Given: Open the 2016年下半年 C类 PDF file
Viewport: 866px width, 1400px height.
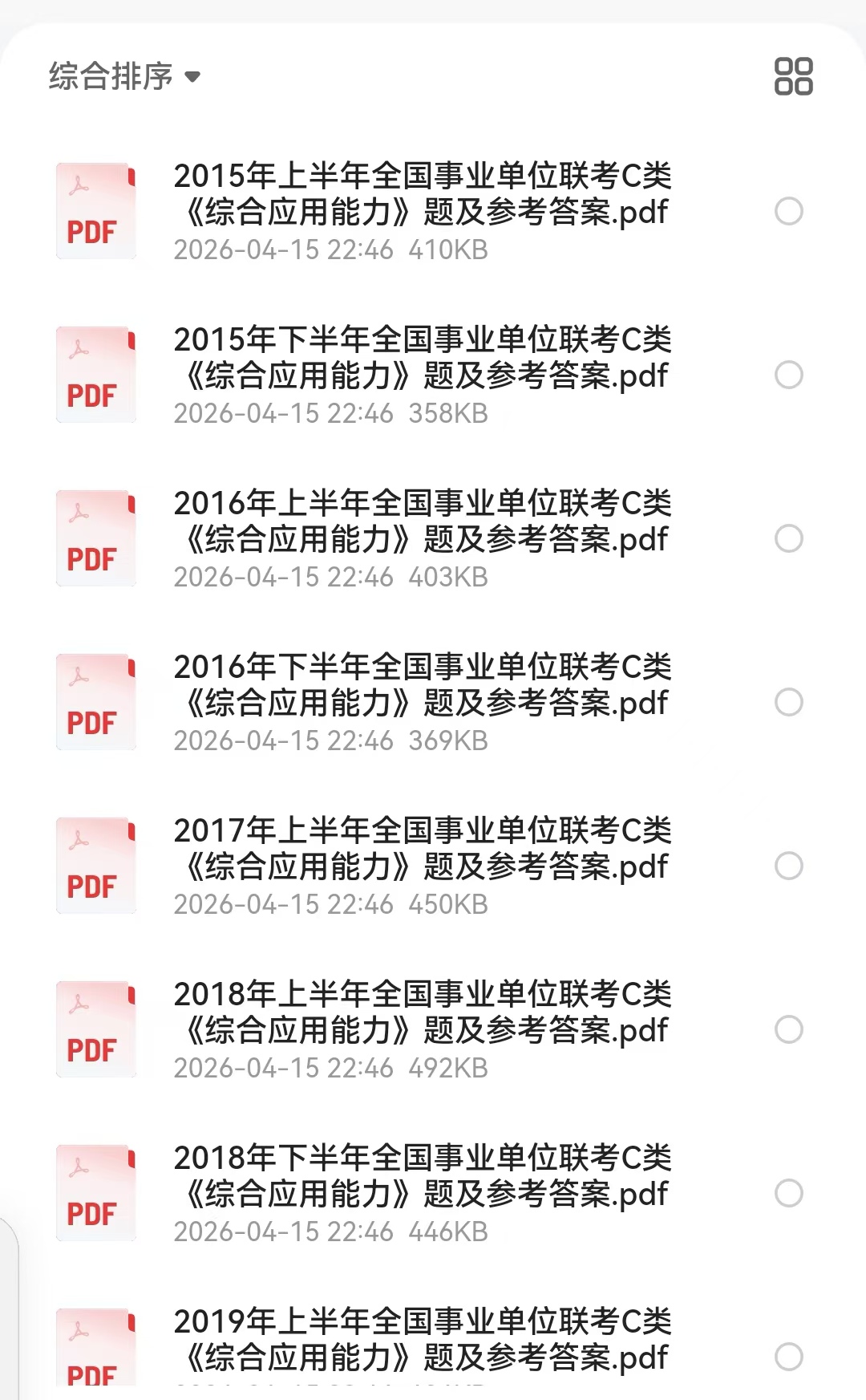Looking at the screenshot, I should click(x=421, y=685).
